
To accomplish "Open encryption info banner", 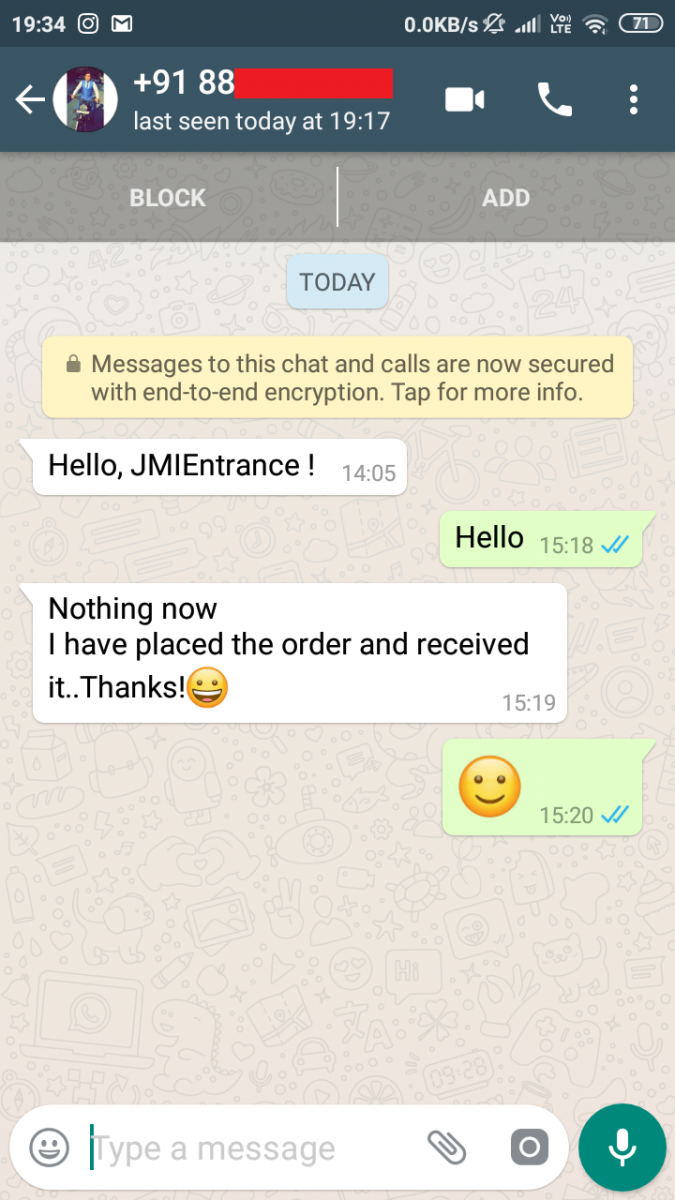I will pos(337,377).
